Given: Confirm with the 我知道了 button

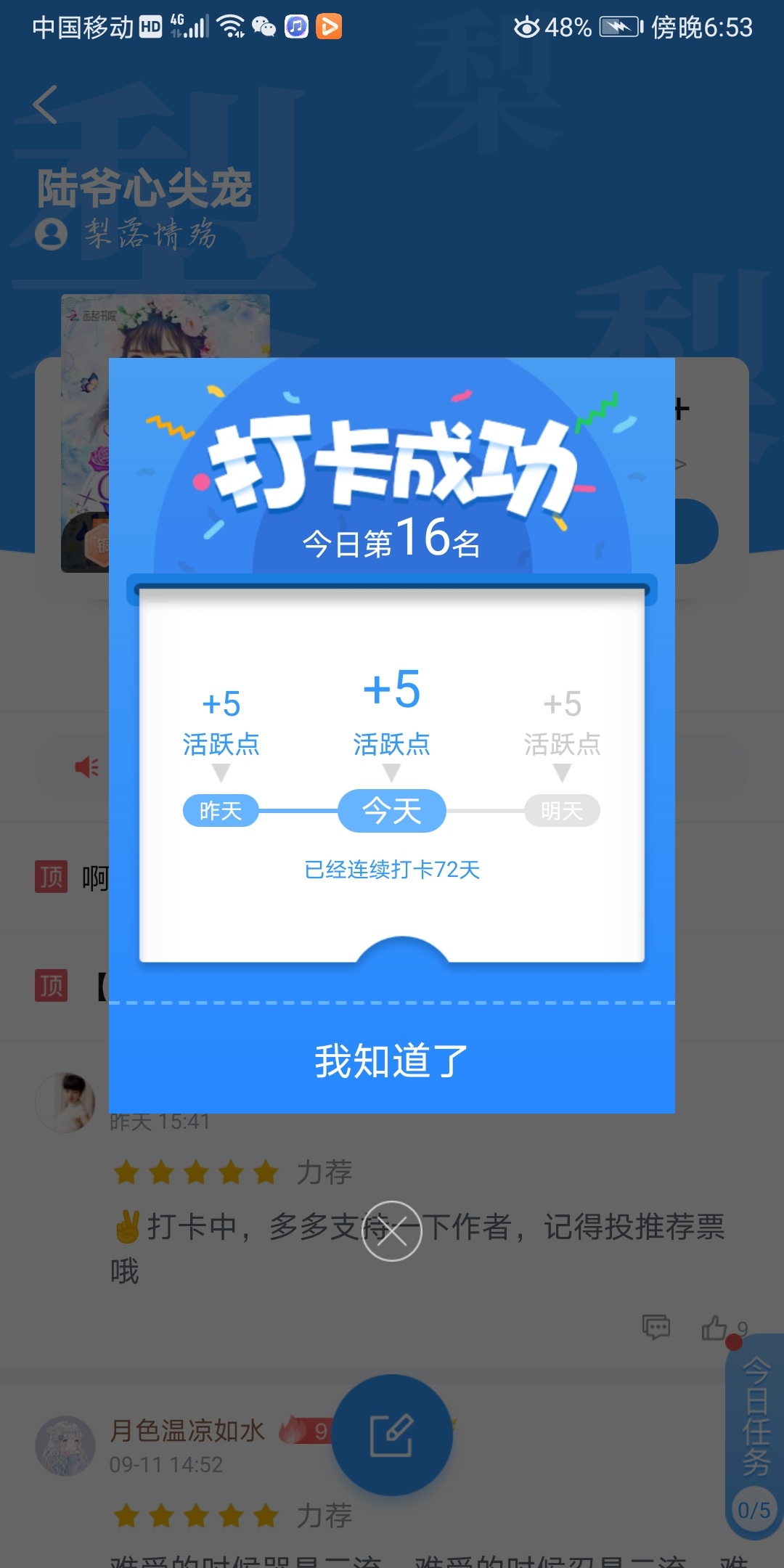Looking at the screenshot, I should click(x=391, y=1061).
